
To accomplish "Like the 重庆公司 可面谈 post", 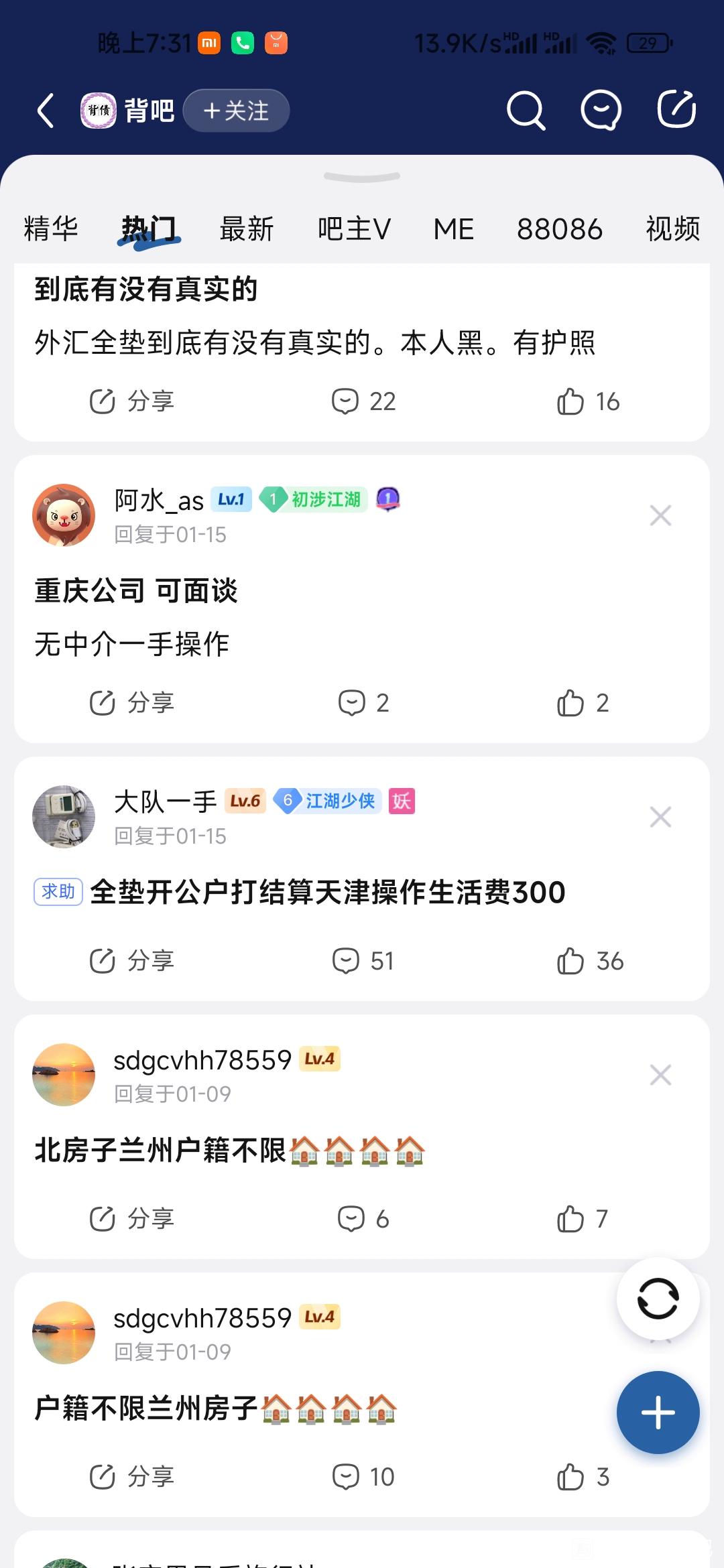I will [x=582, y=703].
